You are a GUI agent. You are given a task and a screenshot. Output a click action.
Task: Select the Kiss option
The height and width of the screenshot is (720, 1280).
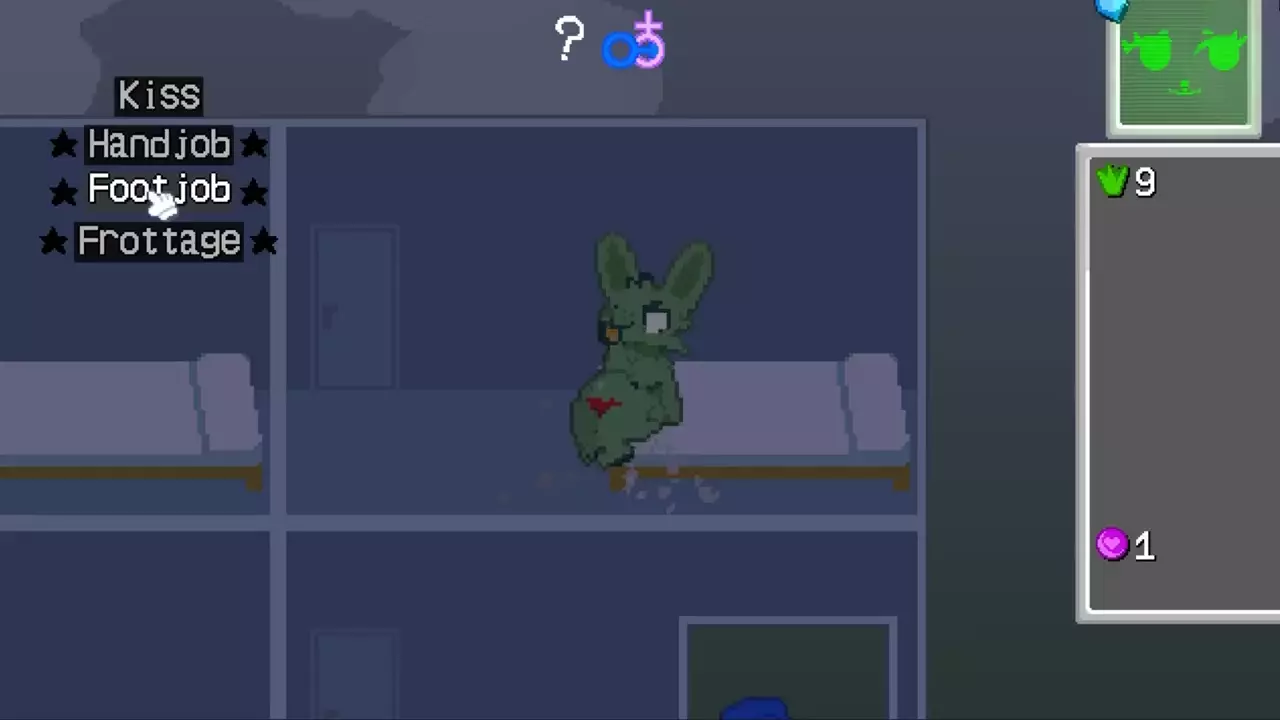coord(159,96)
